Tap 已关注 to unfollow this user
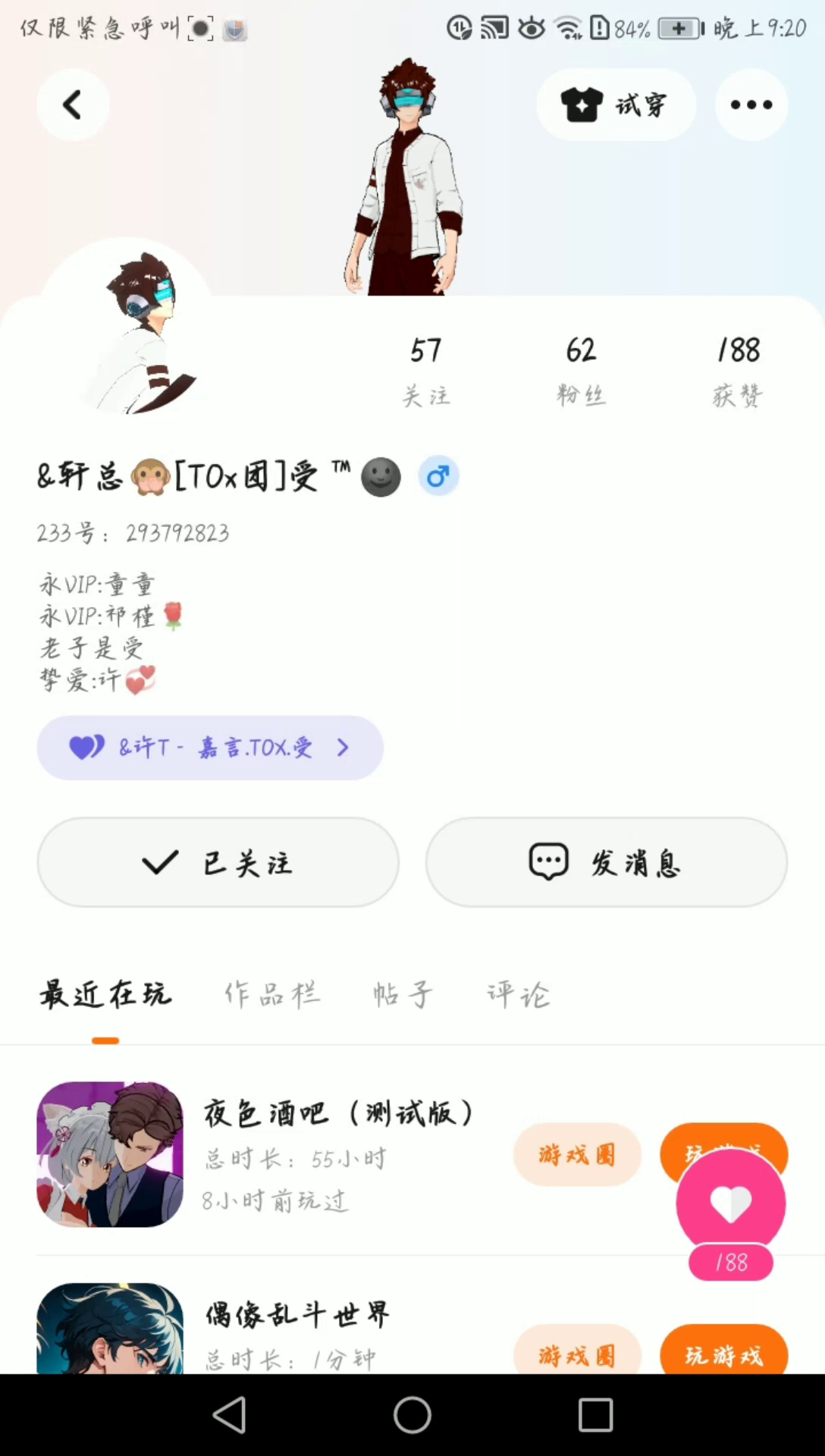The image size is (825, 1456). click(218, 862)
